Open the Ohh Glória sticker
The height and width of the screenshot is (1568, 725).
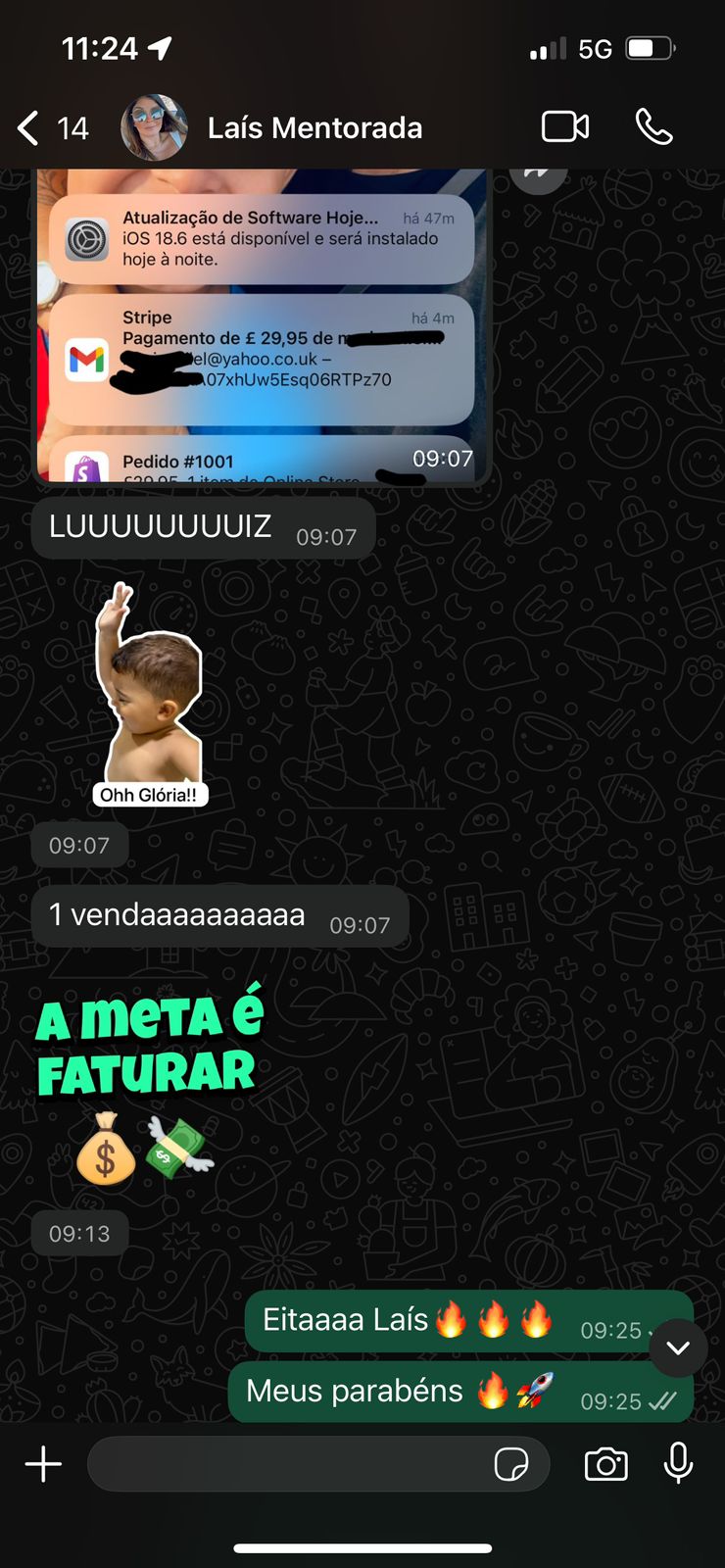click(149, 696)
